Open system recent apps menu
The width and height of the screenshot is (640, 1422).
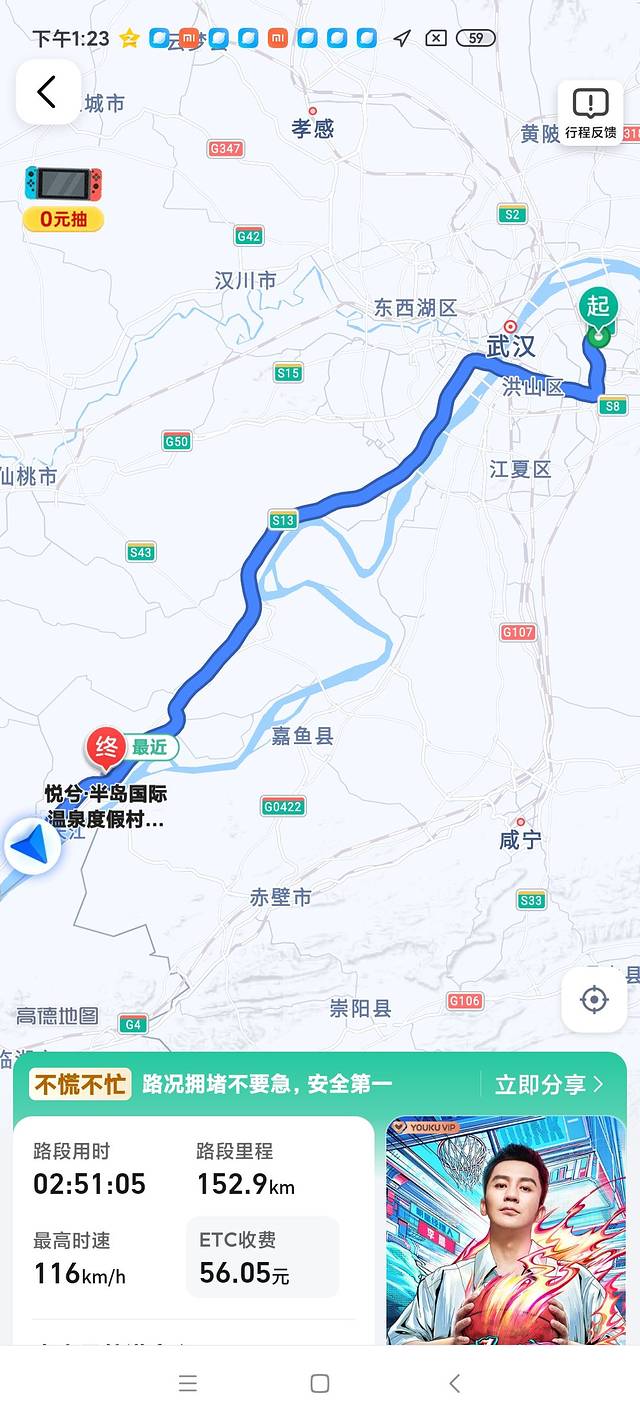[188, 1383]
